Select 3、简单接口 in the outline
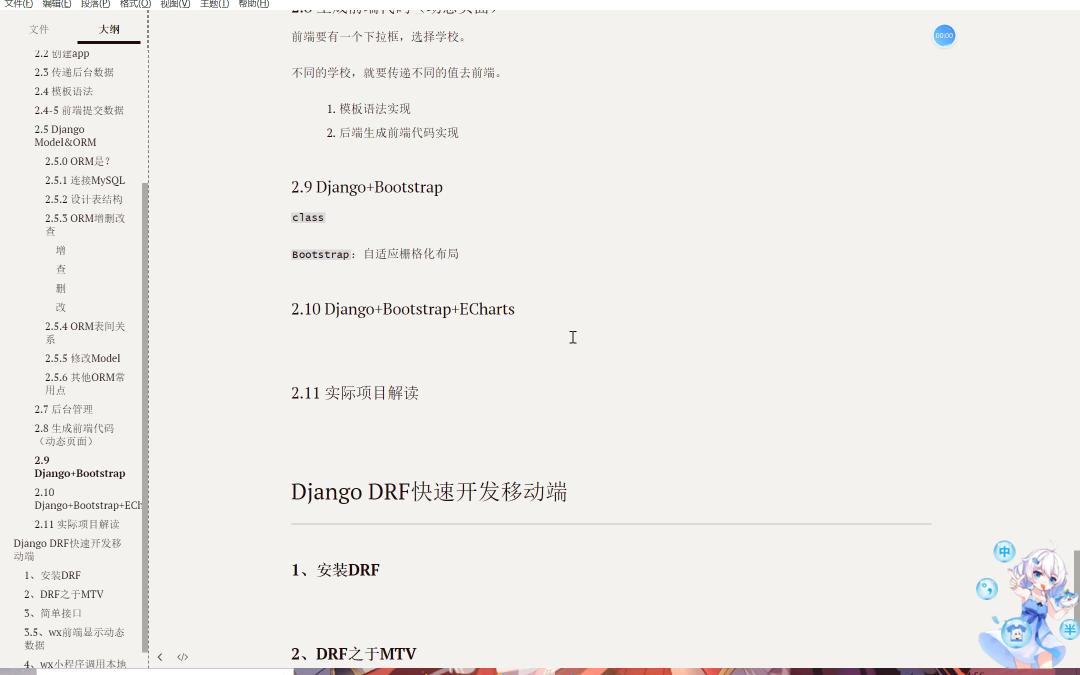1080x675 pixels. [x=53, y=613]
